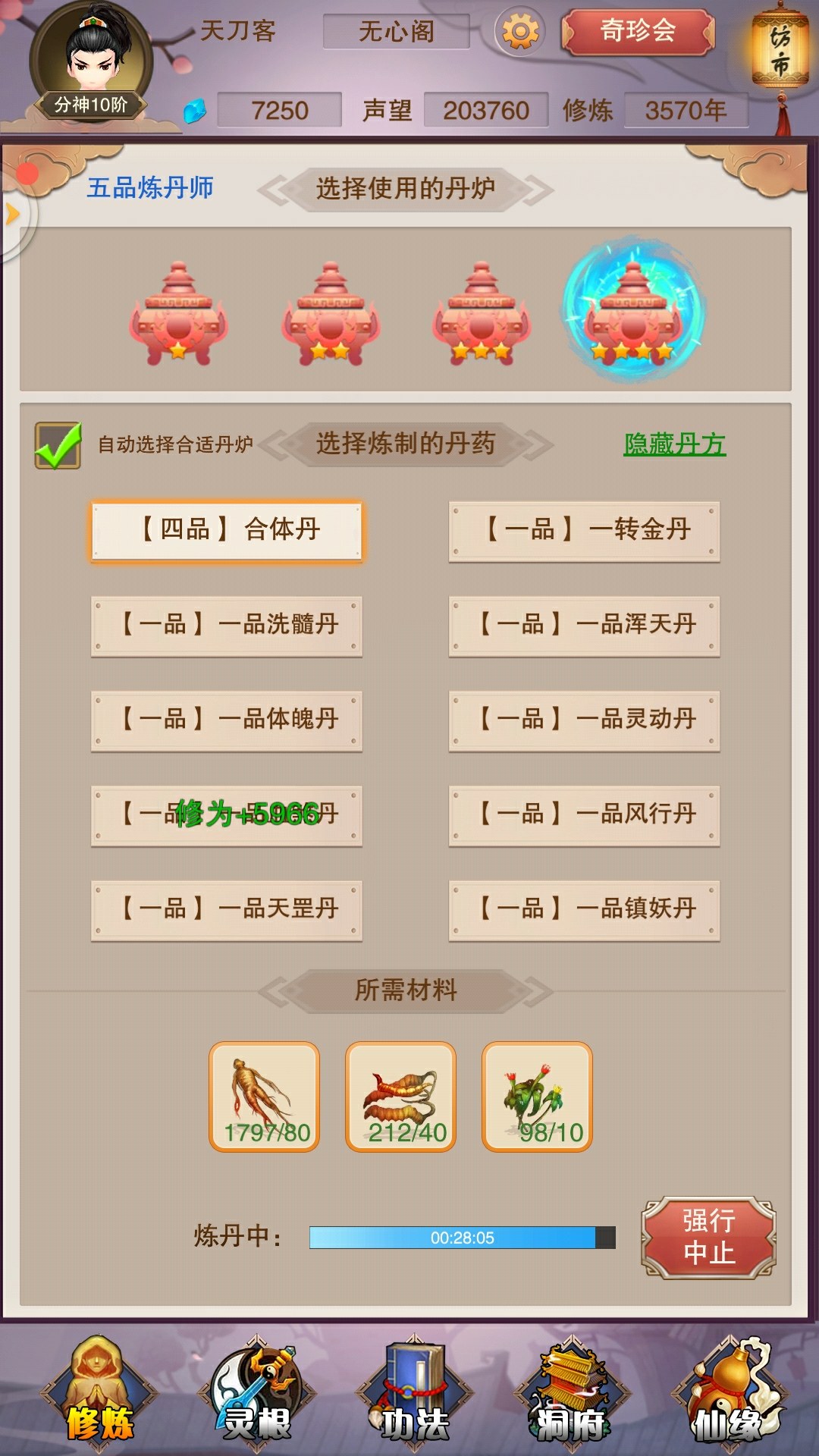Open the settings gear icon

click(x=520, y=32)
